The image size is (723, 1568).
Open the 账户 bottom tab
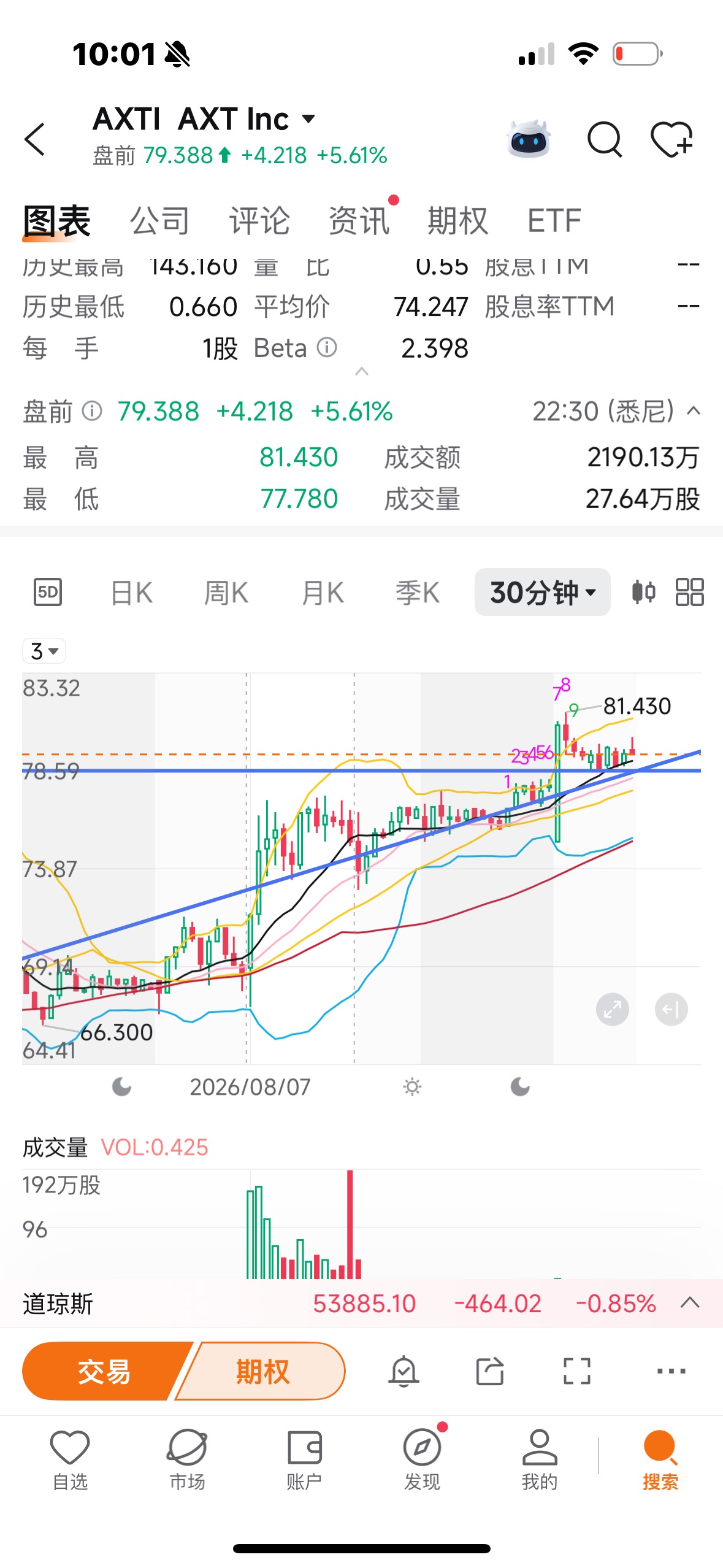point(304,1460)
